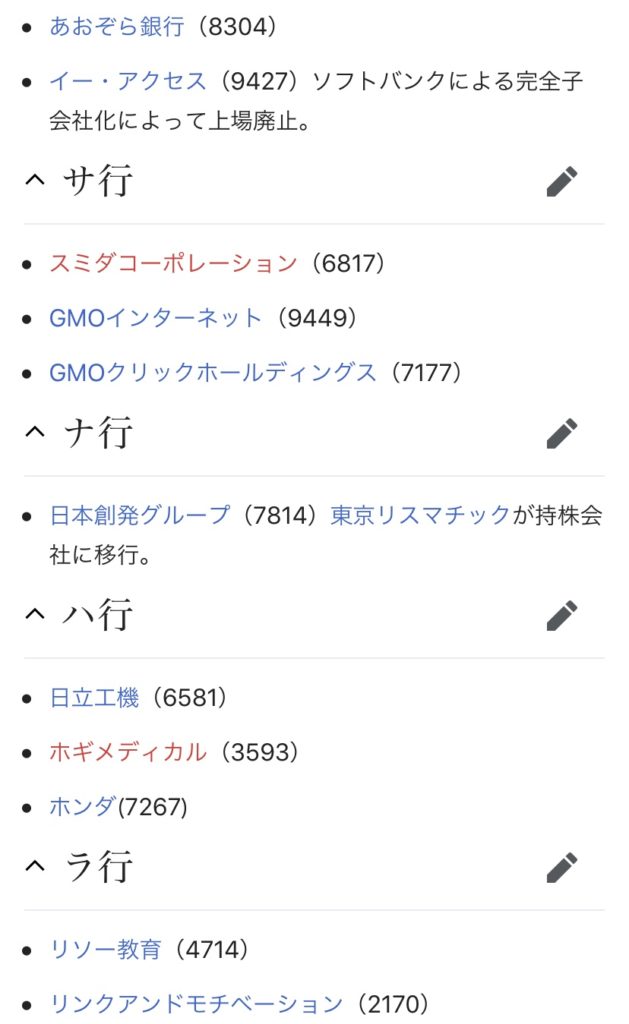The image size is (629, 1024).
Task: Open the 日本創発グループ link
Action: (x=140, y=515)
